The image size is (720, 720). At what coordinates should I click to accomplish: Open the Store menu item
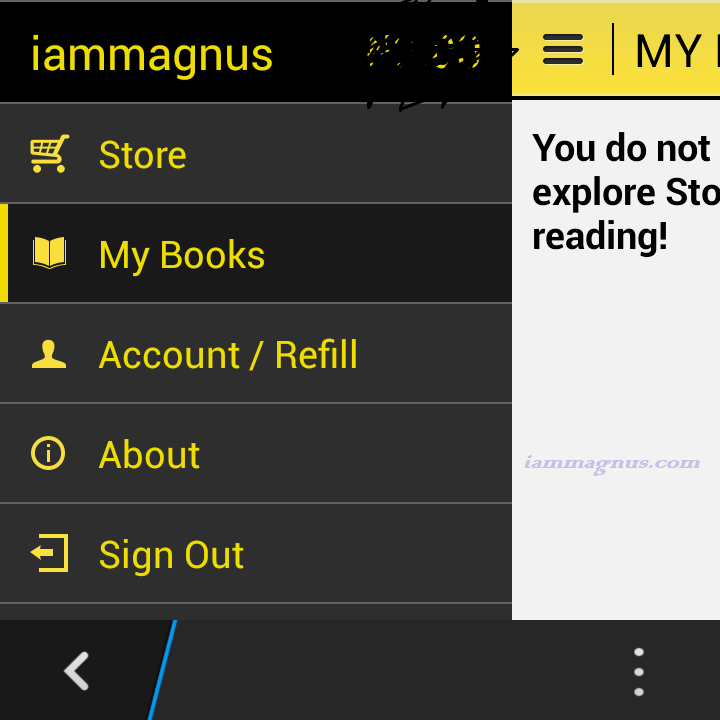click(142, 155)
